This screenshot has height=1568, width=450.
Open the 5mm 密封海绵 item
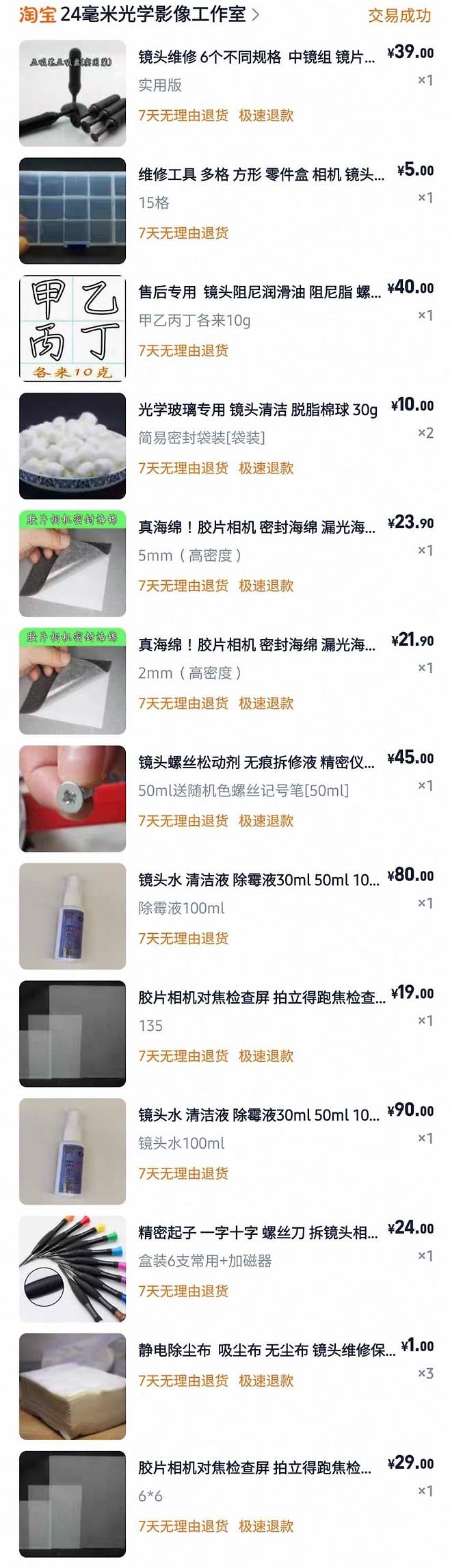pos(256,528)
